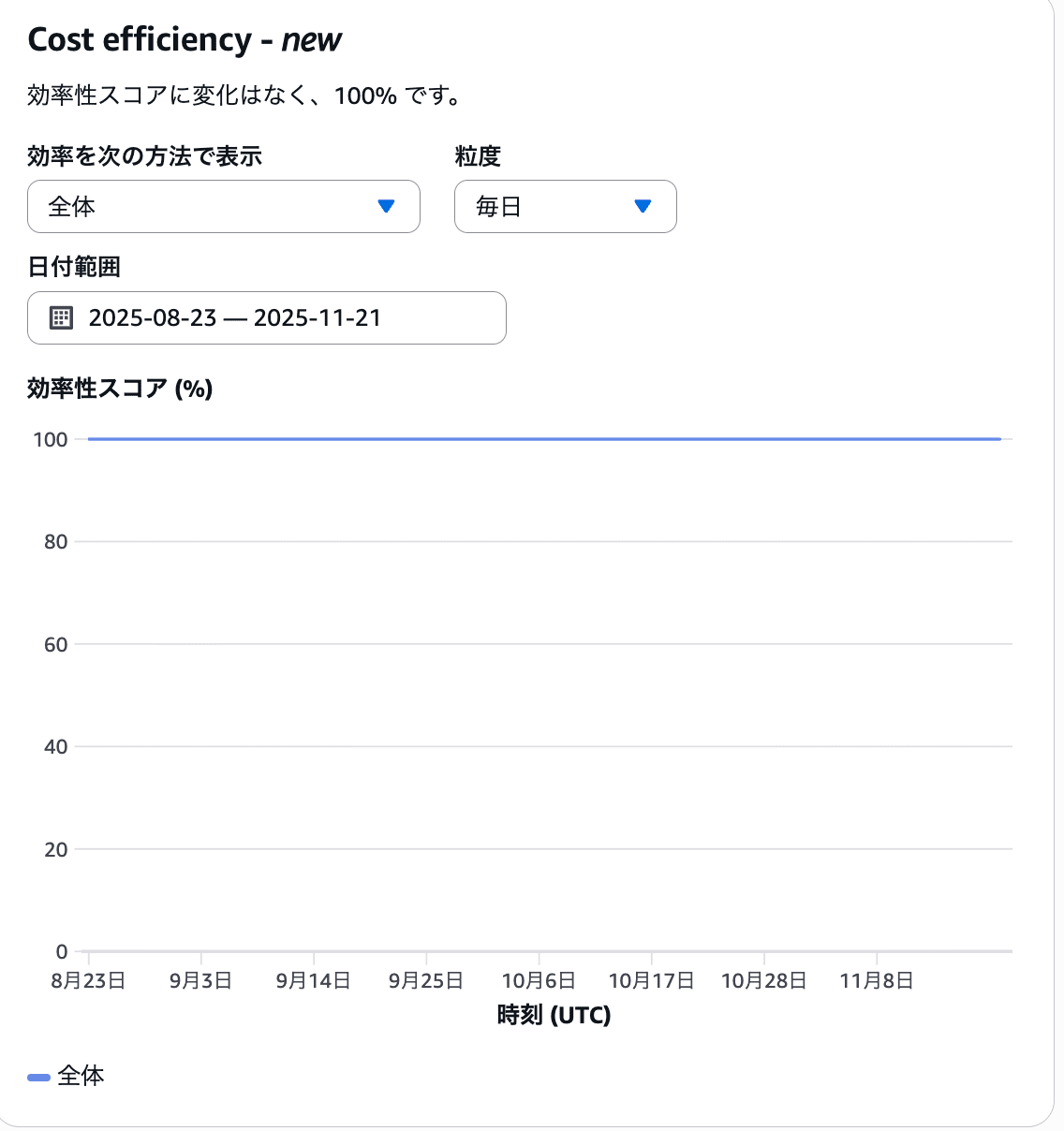Open the 全体 efficiency view dropdown

[x=223, y=207]
